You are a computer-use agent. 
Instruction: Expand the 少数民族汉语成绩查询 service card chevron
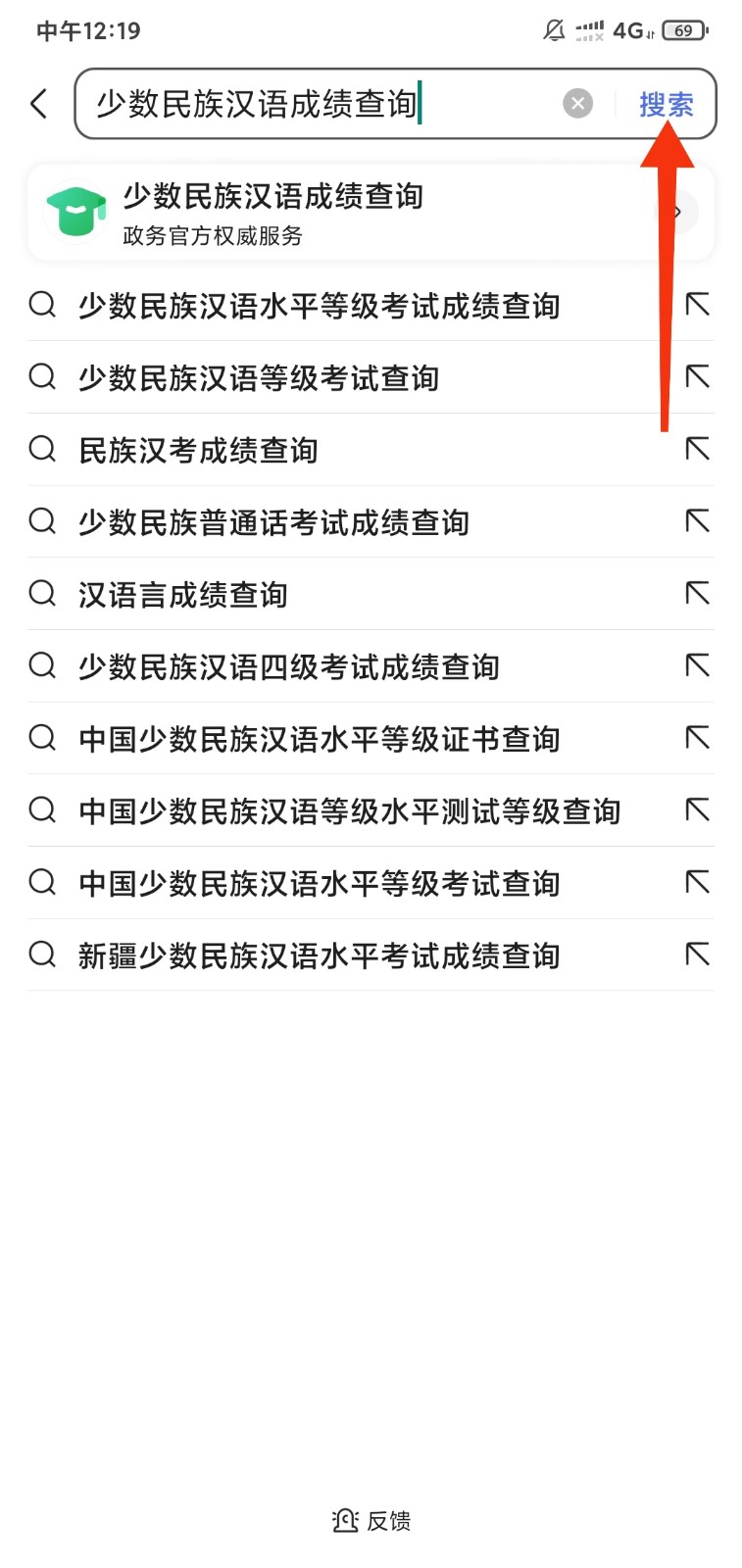(678, 211)
